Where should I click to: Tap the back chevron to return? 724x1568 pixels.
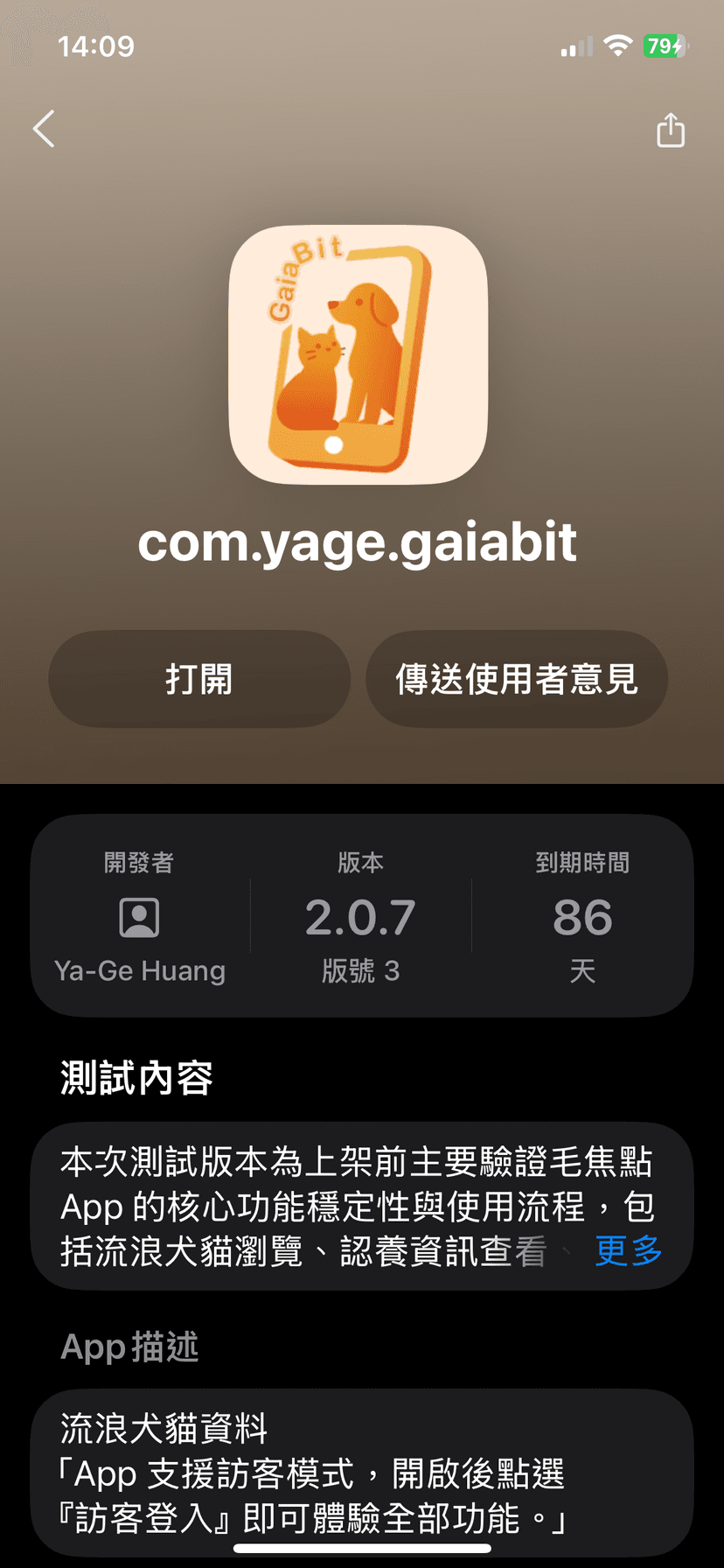pos(44,129)
